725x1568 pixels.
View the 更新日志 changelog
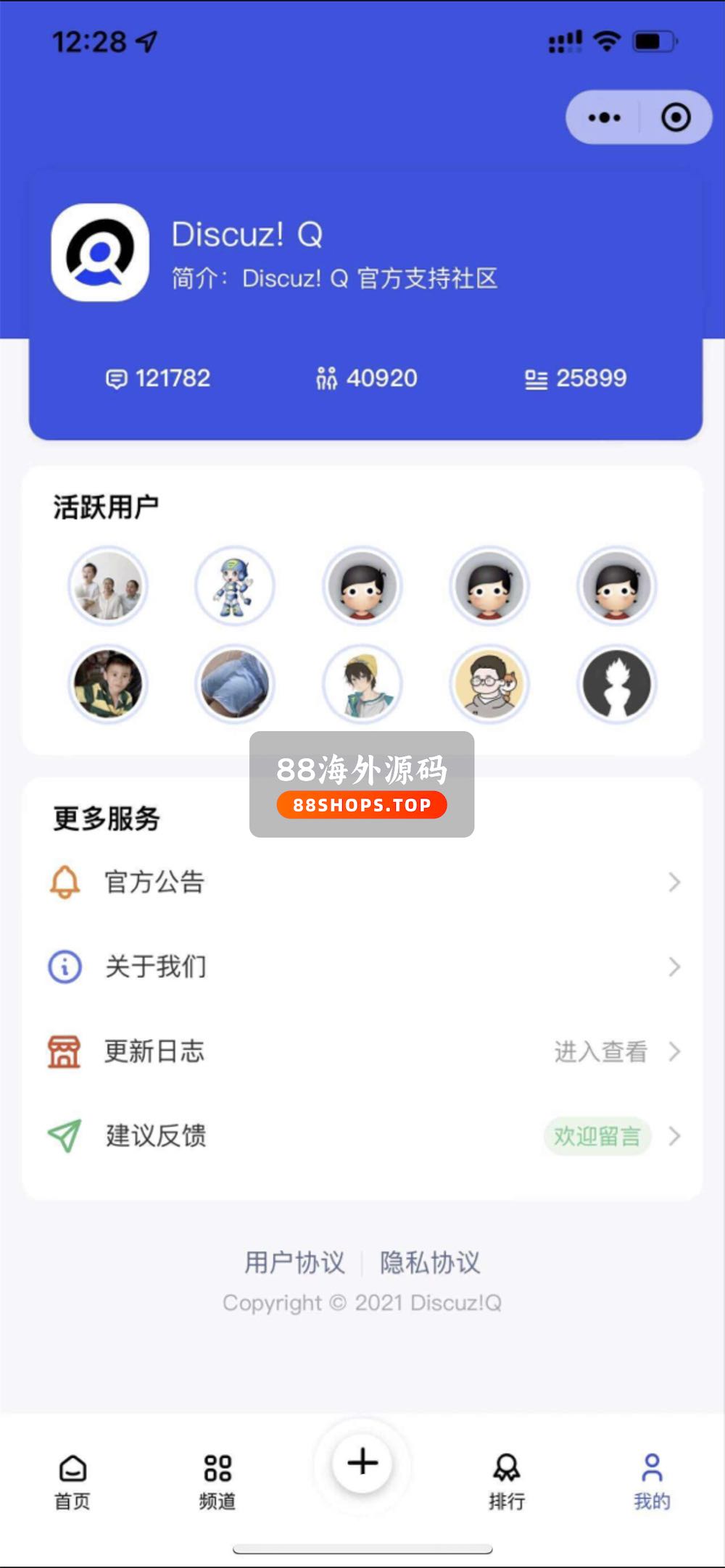tap(362, 1051)
